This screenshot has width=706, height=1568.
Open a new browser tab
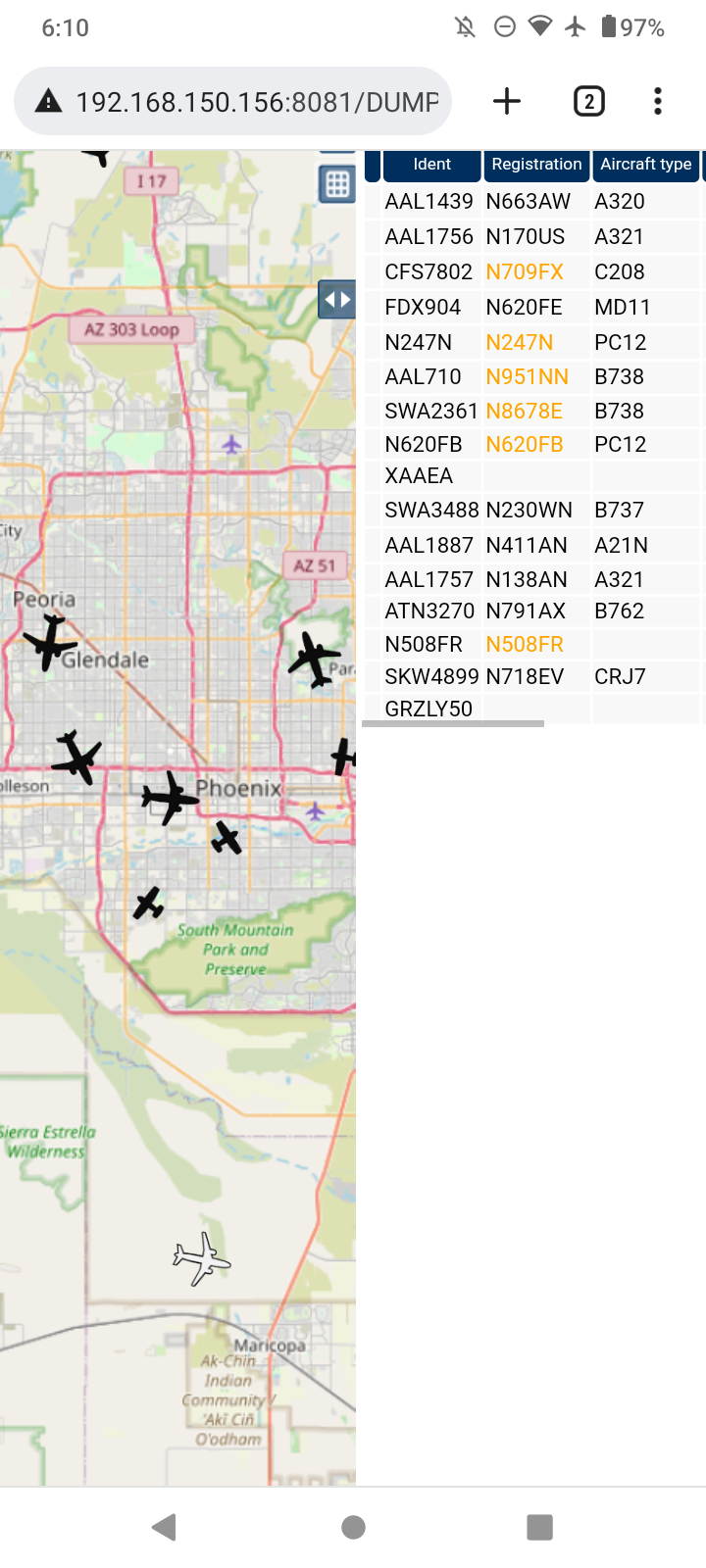pos(507,101)
